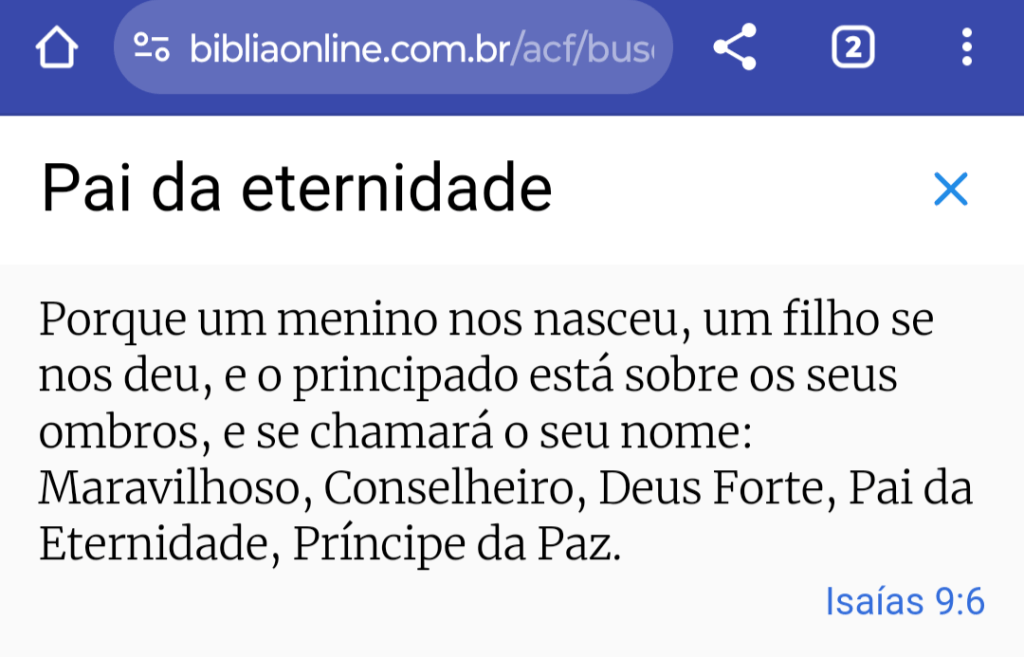
Task: Open the tab switcher showing 2 tabs
Action: 853,48
